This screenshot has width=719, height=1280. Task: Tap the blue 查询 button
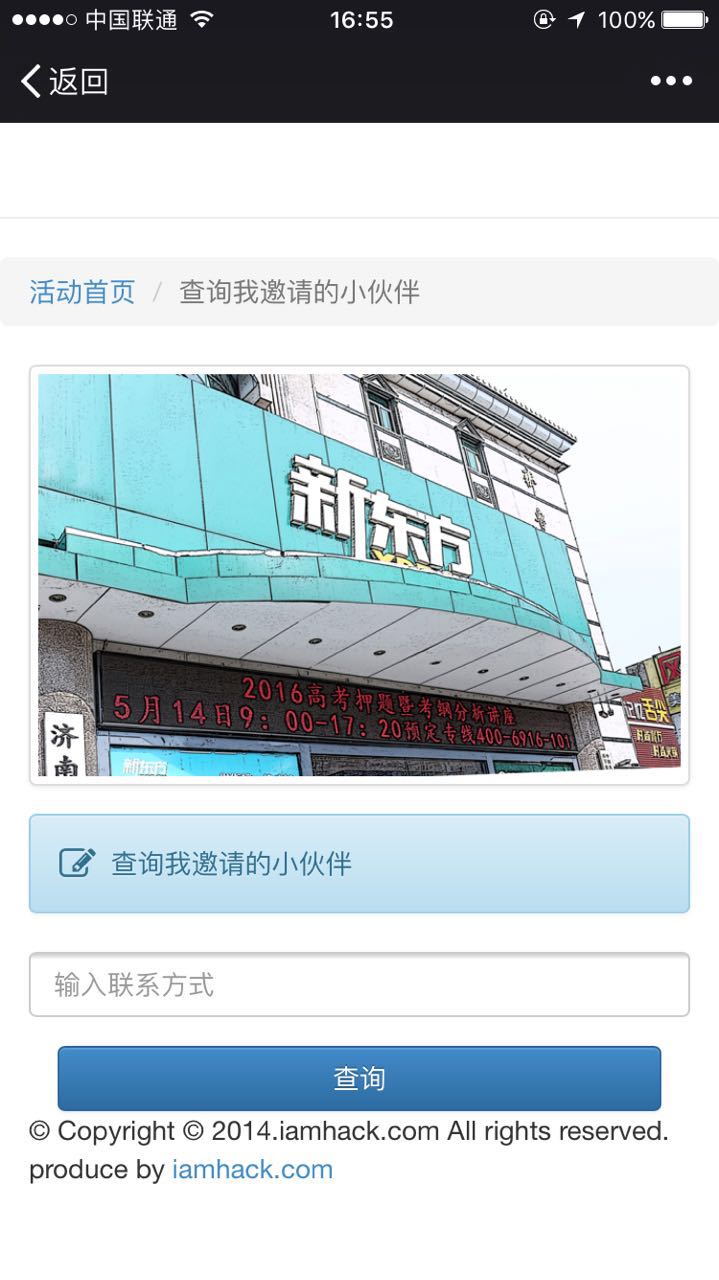[359, 1079]
